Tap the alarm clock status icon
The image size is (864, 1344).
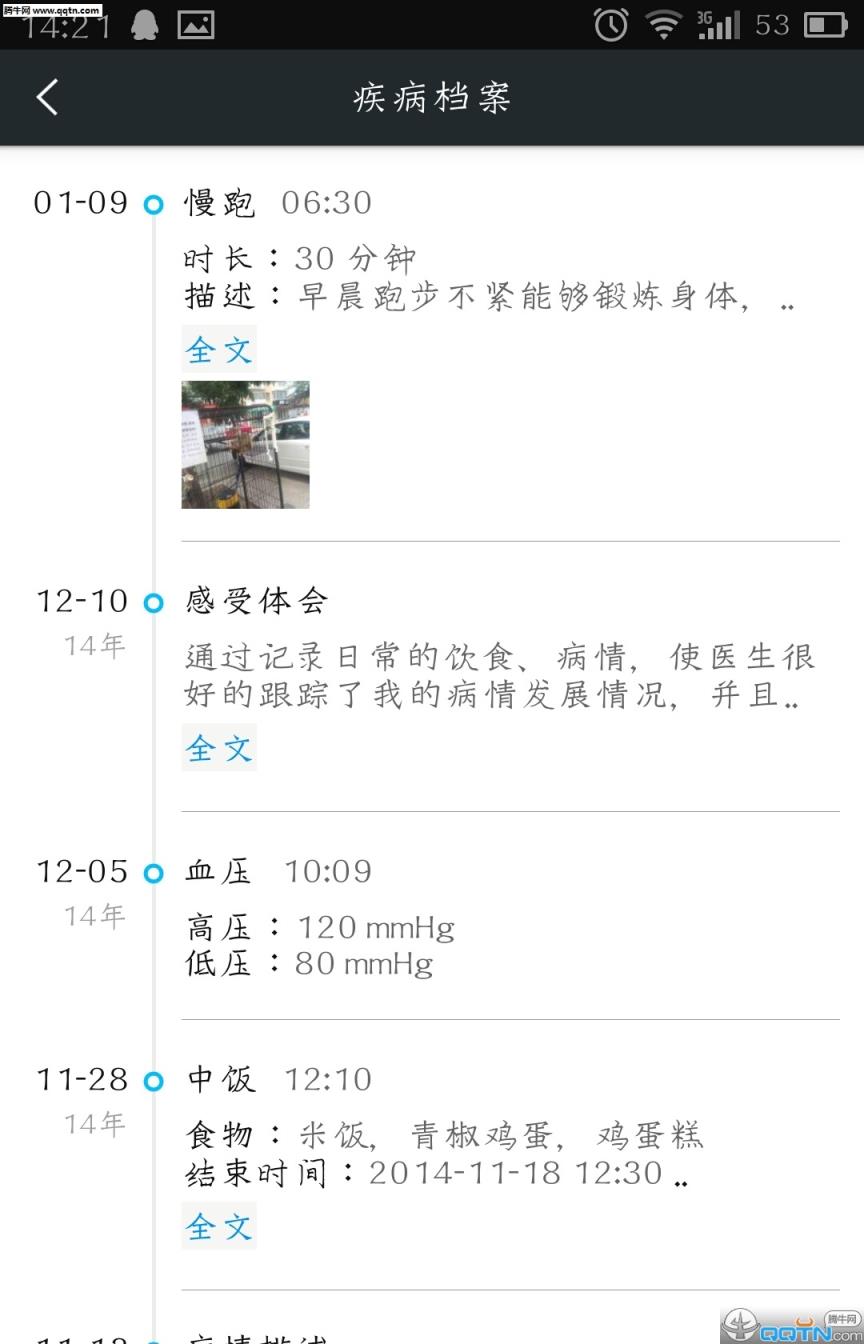(610, 23)
